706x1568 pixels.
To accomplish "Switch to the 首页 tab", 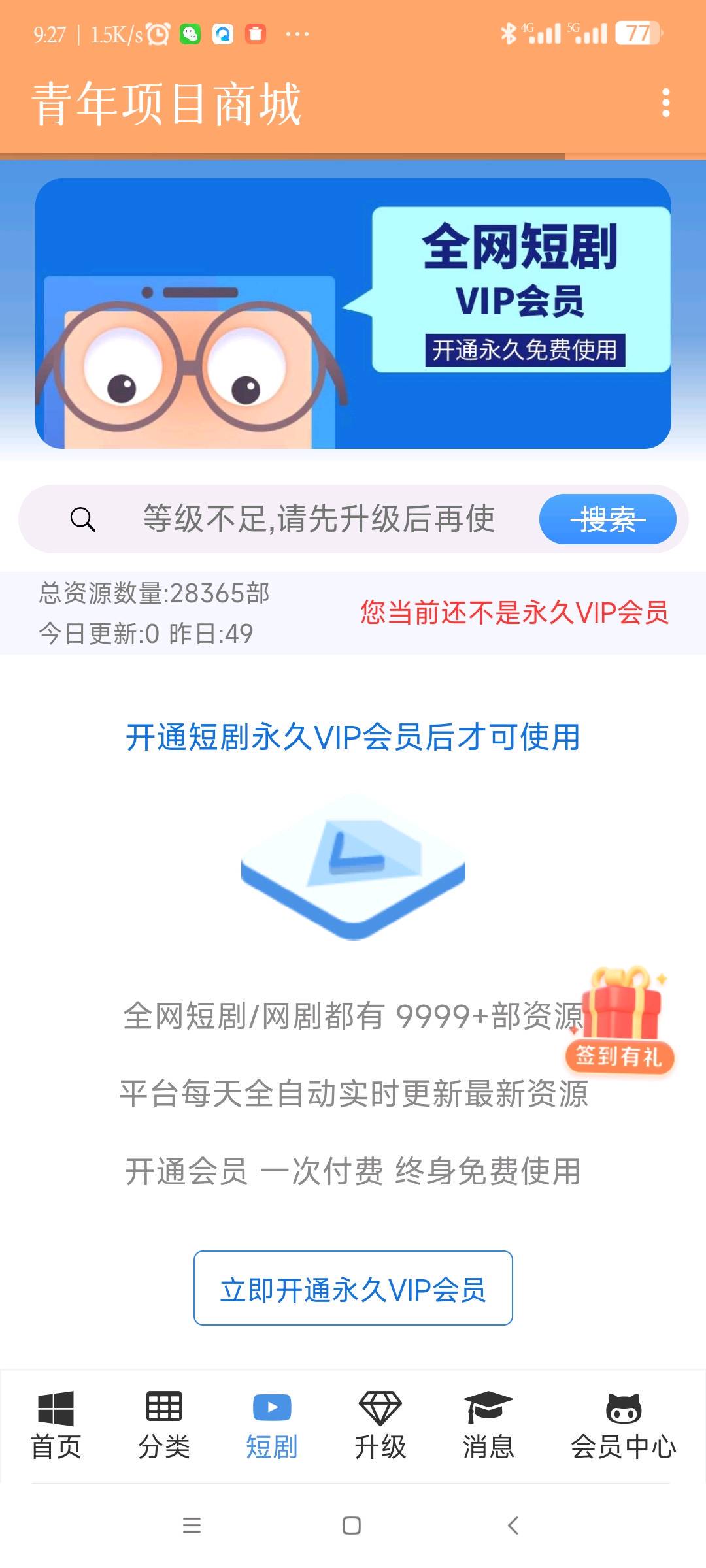I will pyautogui.click(x=56, y=1426).
